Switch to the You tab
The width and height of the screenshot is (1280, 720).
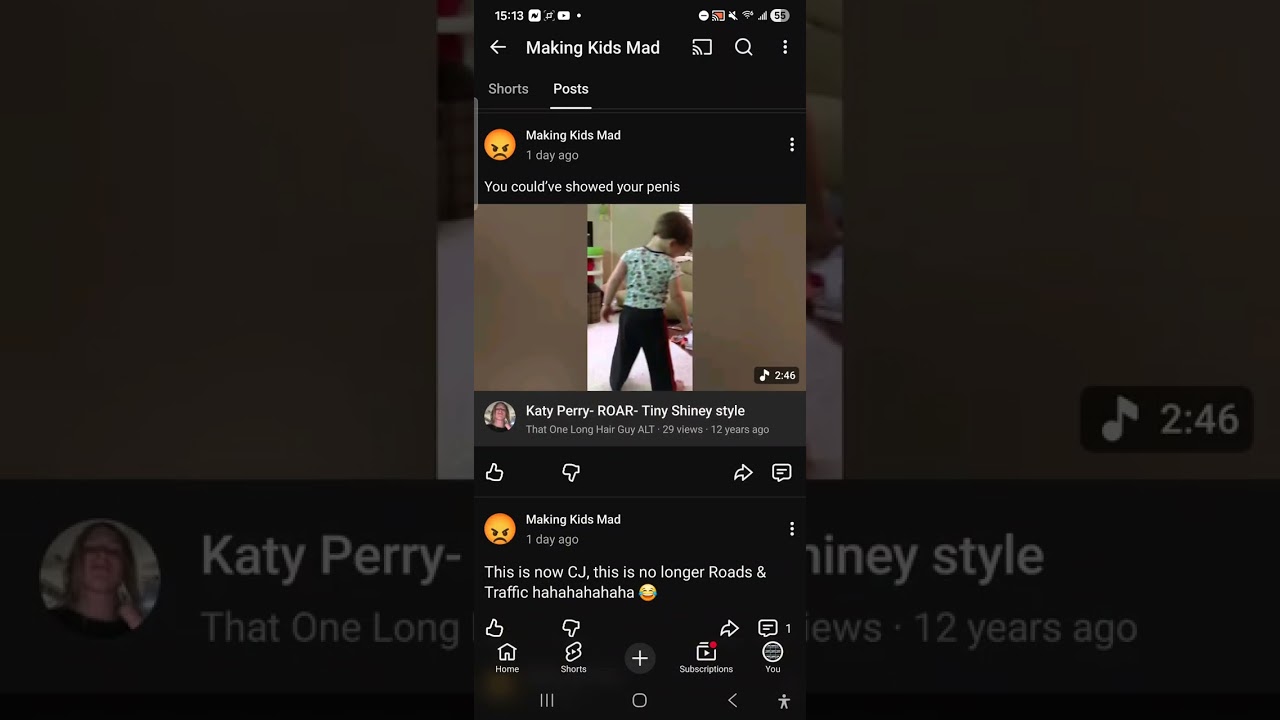coord(773,657)
